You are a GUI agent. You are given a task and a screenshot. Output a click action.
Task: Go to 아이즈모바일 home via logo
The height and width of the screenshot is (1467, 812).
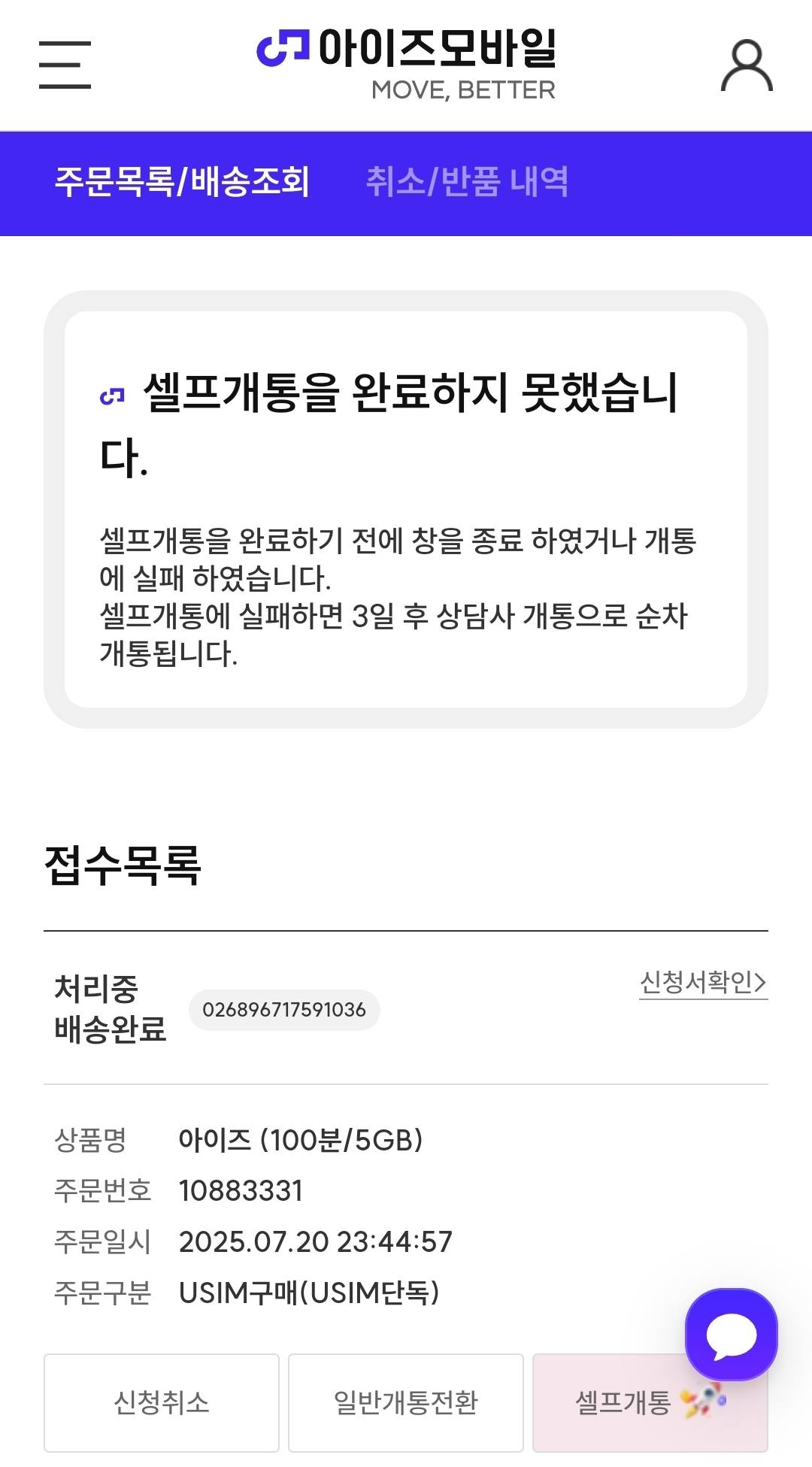tap(406, 63)
